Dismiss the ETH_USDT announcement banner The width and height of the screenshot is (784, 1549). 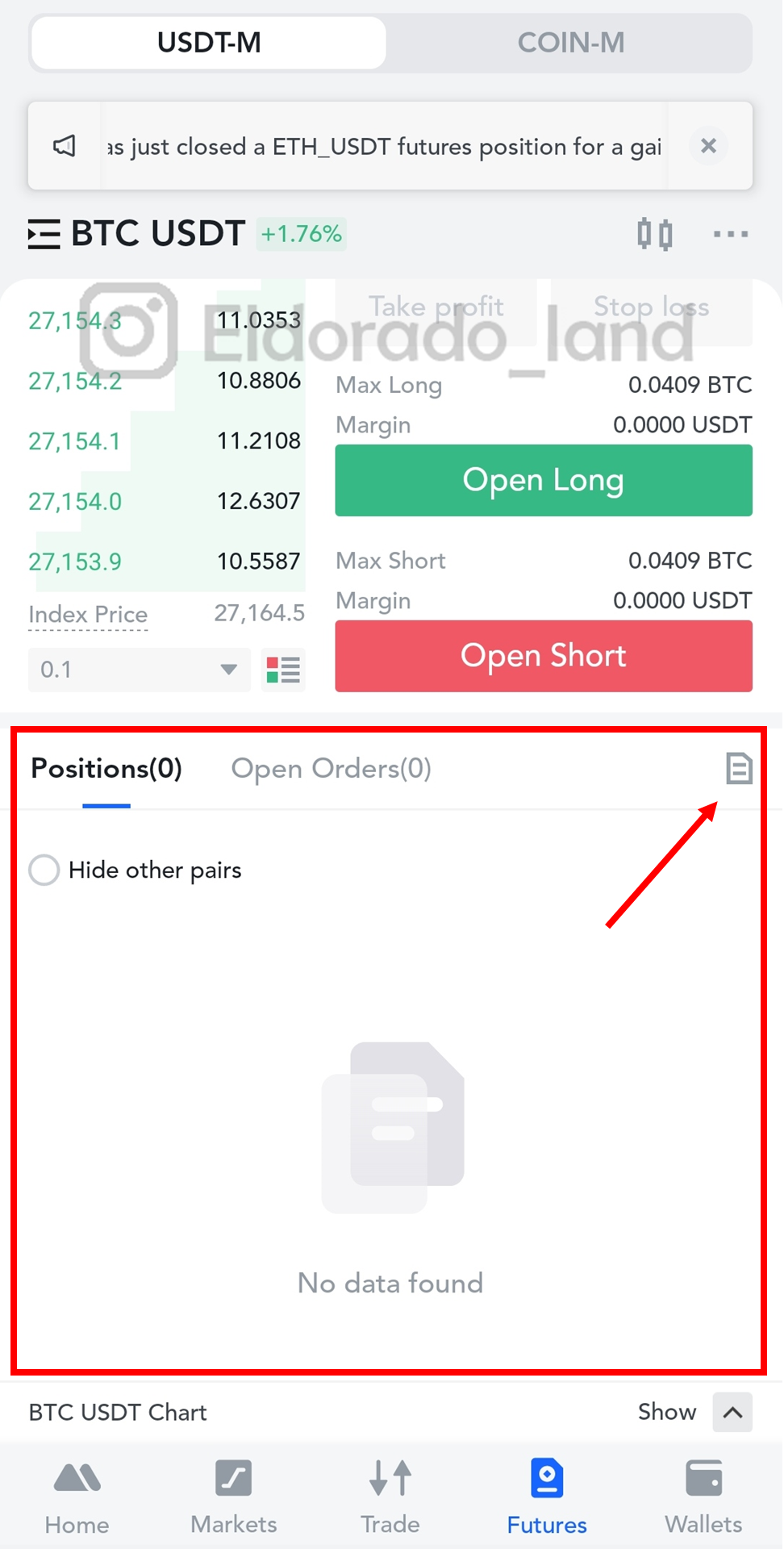(708, 146)
